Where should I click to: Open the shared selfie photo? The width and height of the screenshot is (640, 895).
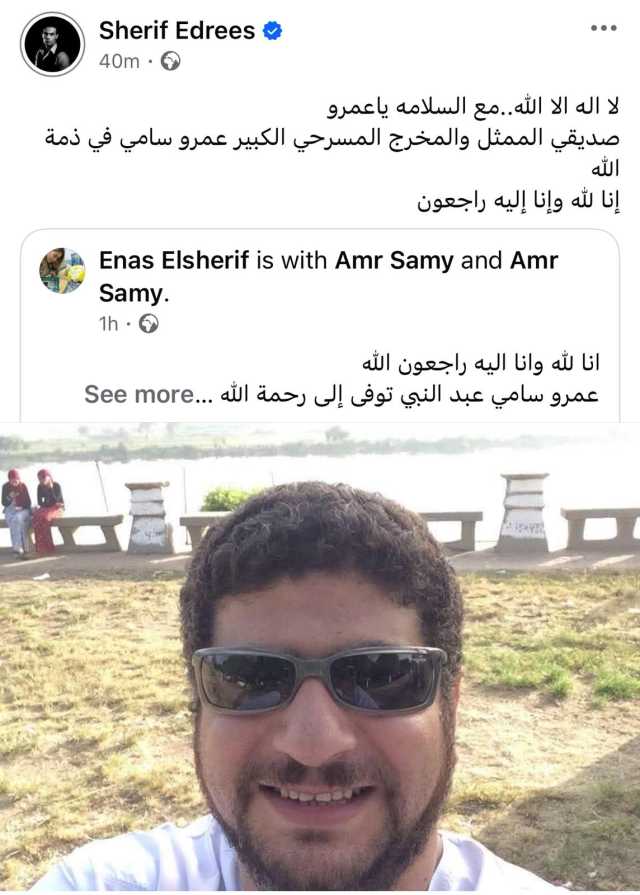click(320, 660)
